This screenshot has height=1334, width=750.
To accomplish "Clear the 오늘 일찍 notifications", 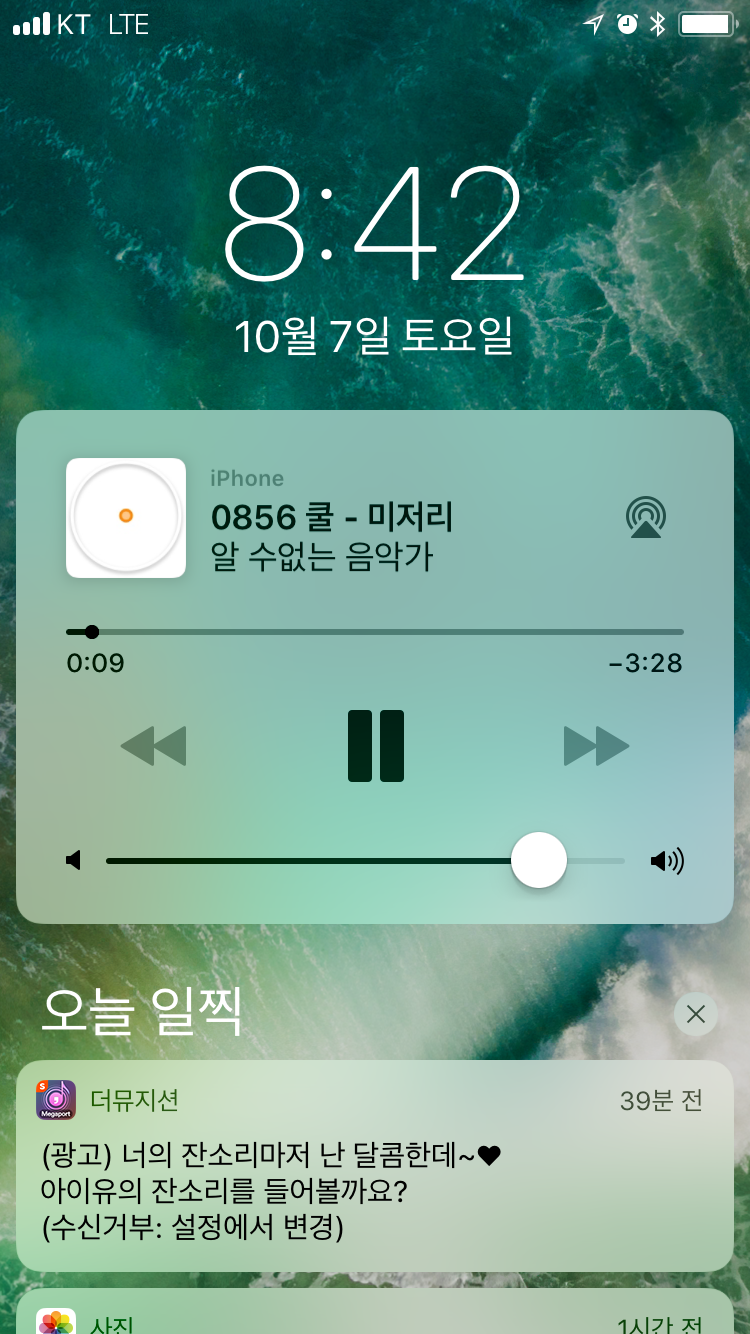I will pos(696,1014).
